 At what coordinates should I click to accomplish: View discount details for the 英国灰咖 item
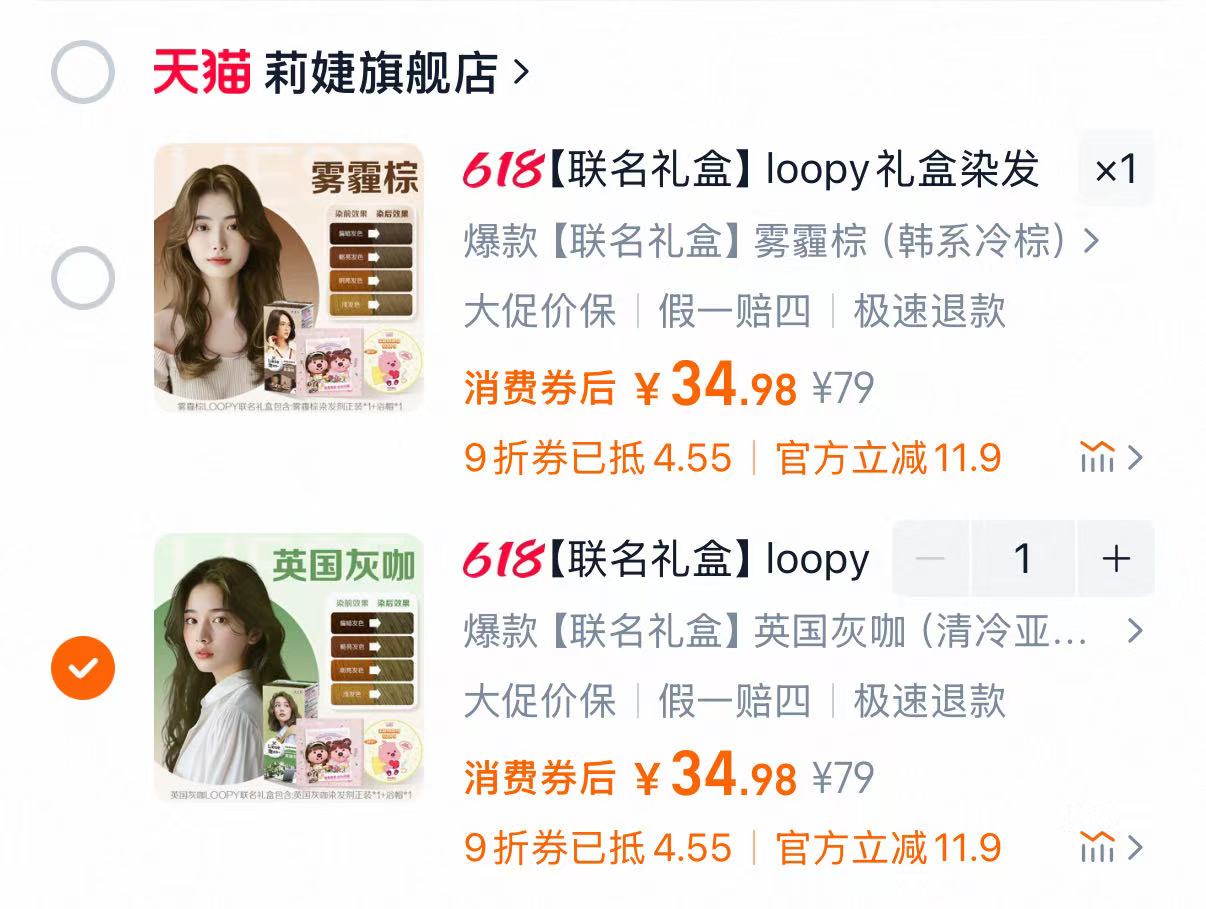(1111, 848)
